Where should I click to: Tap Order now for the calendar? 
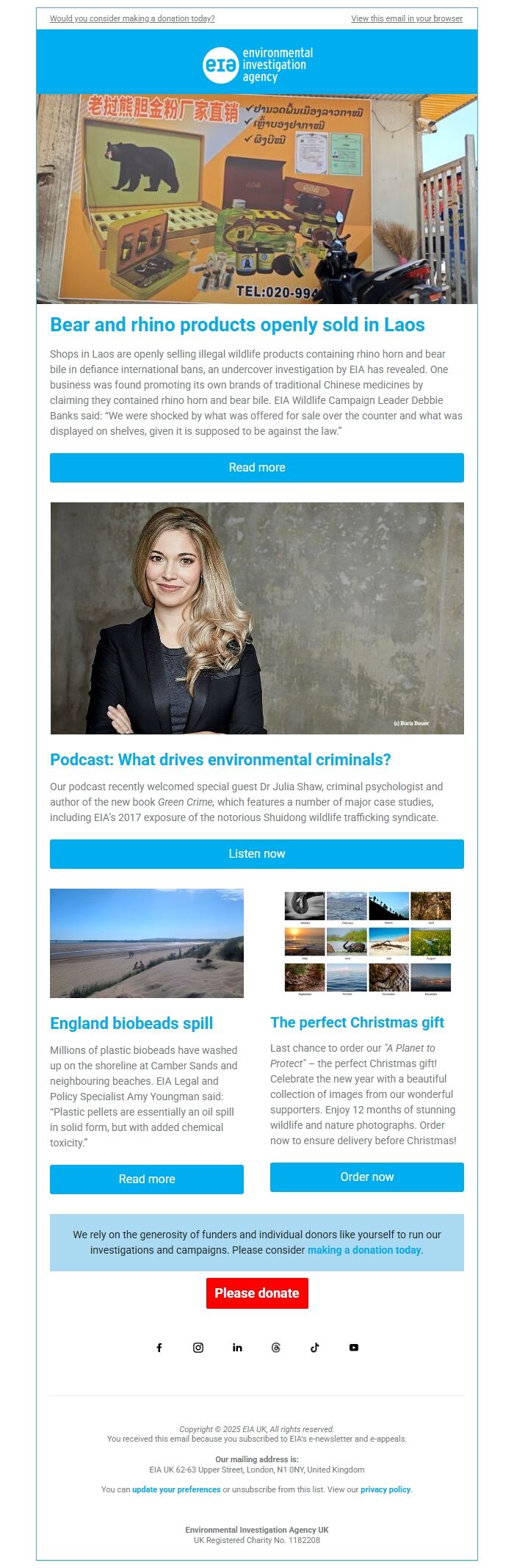pos(367,1177)
